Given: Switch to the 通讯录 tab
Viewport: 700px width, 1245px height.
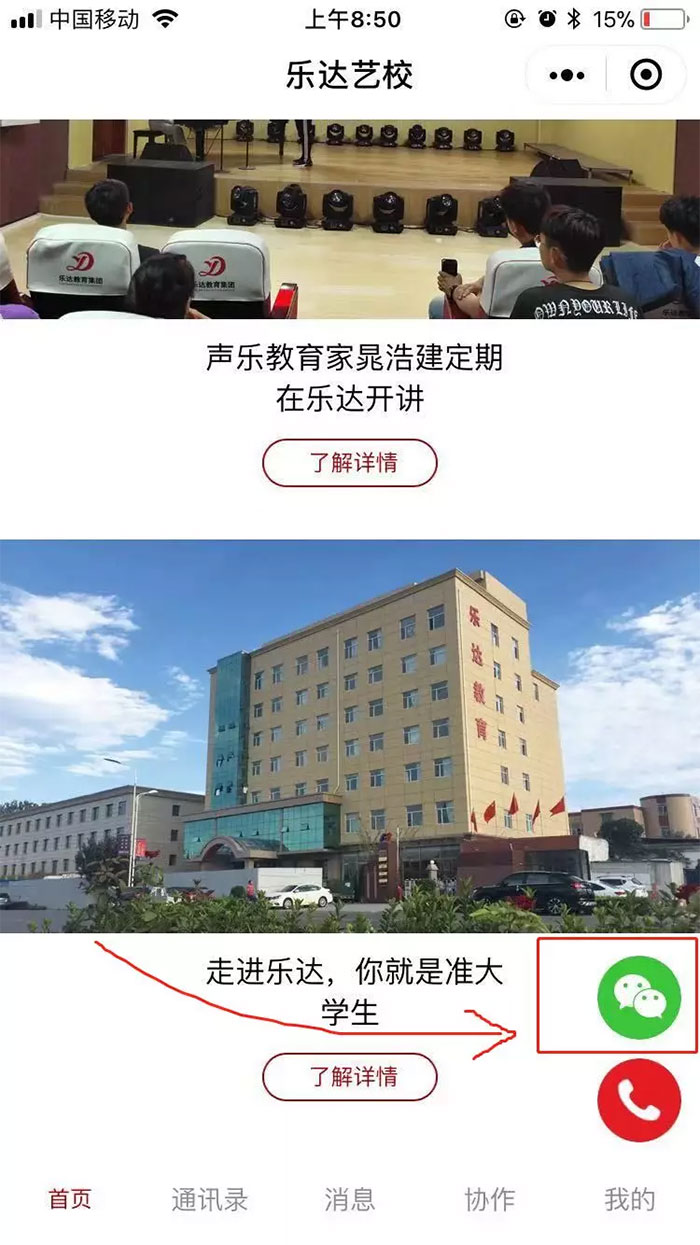Looking at the screenshot, I should pos(209,1199).
